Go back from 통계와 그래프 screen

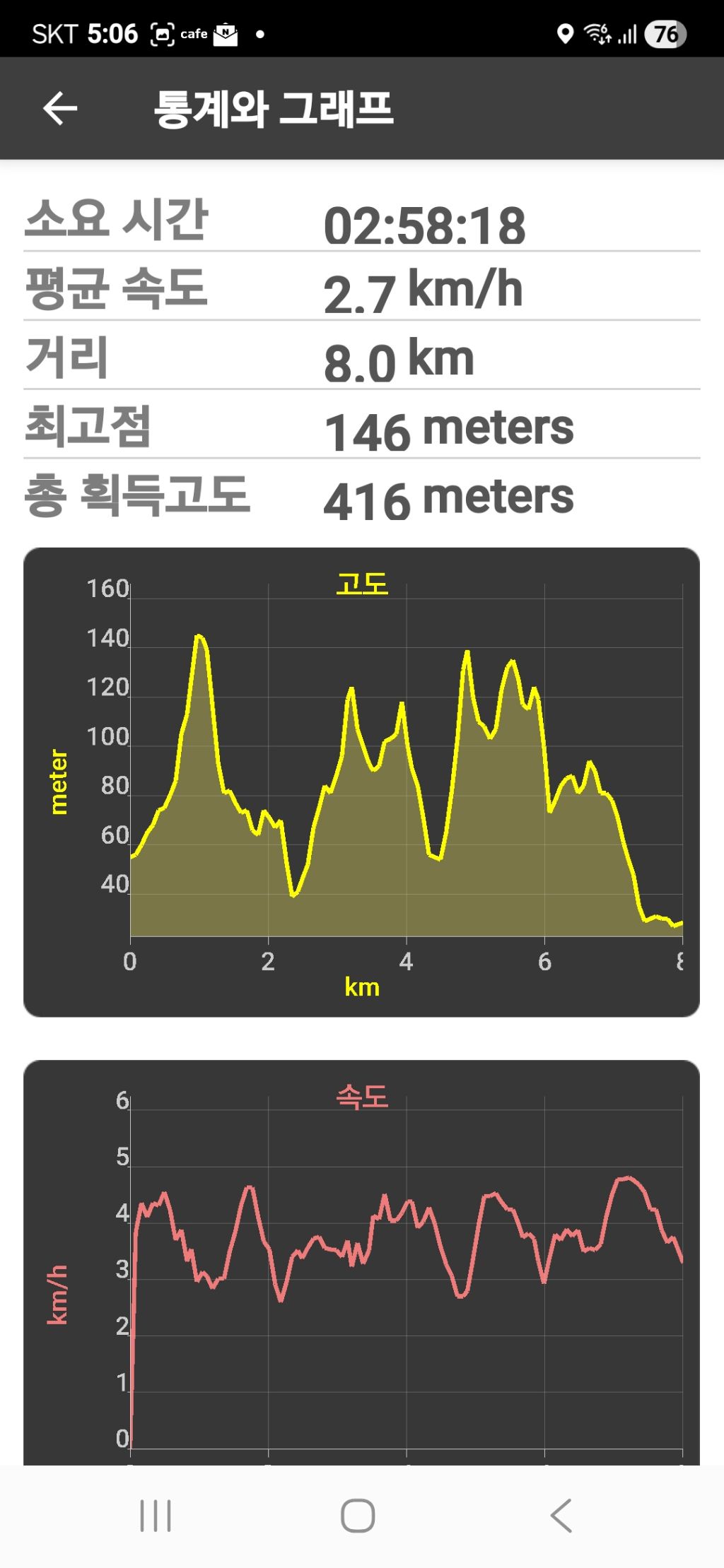coord(60,109)
